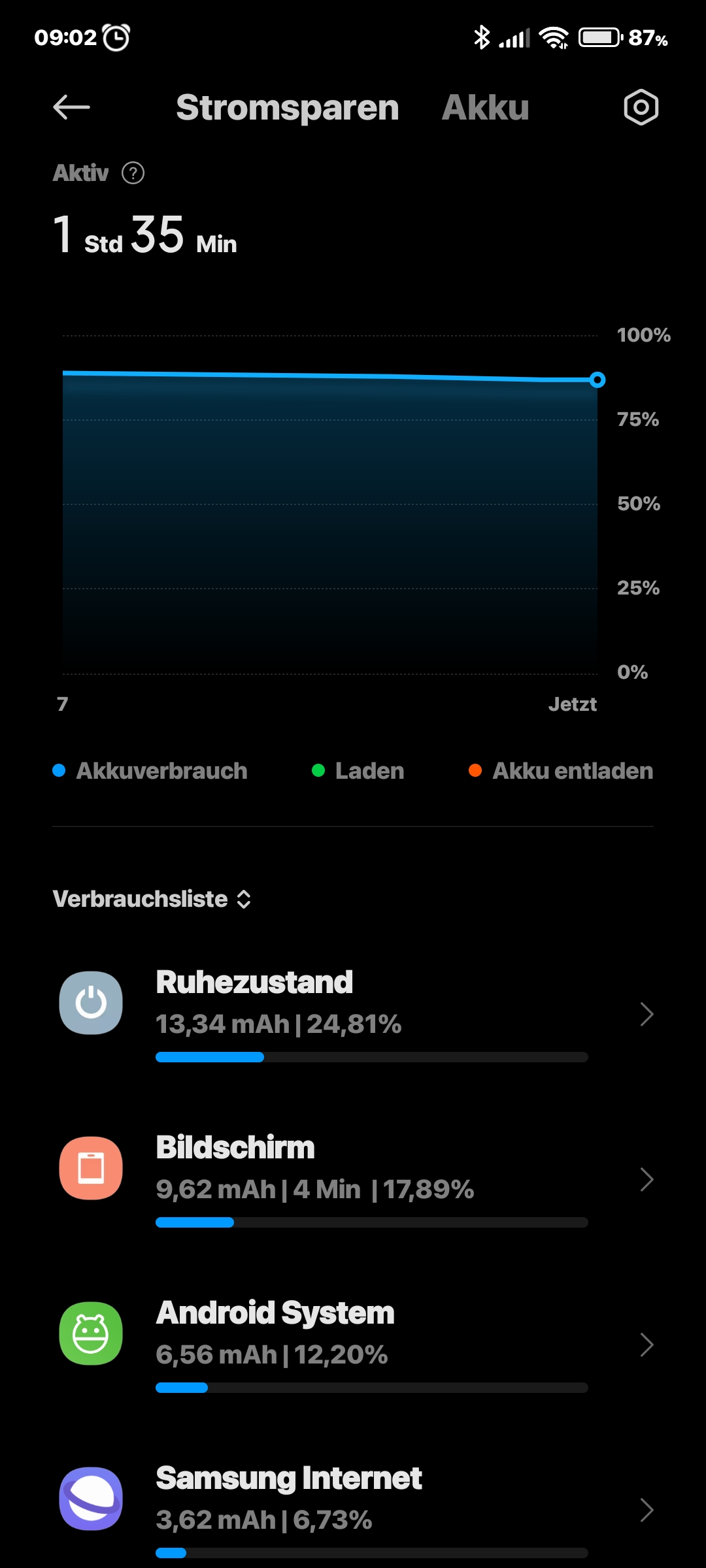Open Bildschirm usage details
Screen dimensions: 706x1568
tap(353, 1180)
